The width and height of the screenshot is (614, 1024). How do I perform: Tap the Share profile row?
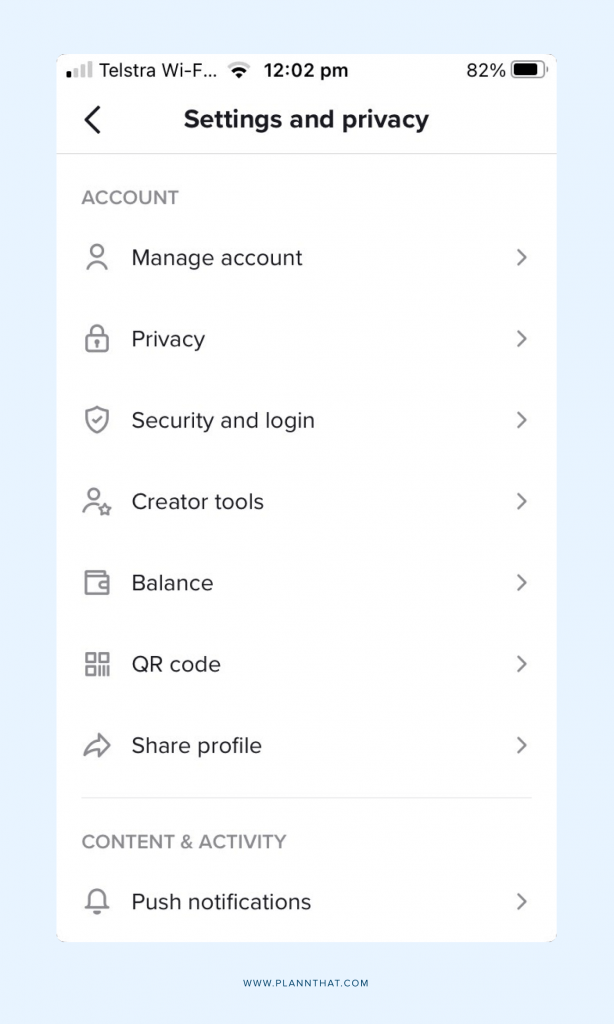tap(196, 746)
